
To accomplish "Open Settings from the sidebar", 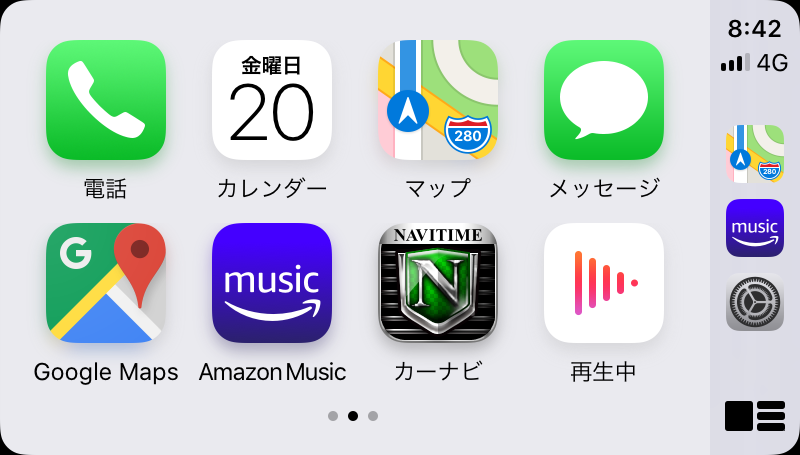I will [755, 302].
